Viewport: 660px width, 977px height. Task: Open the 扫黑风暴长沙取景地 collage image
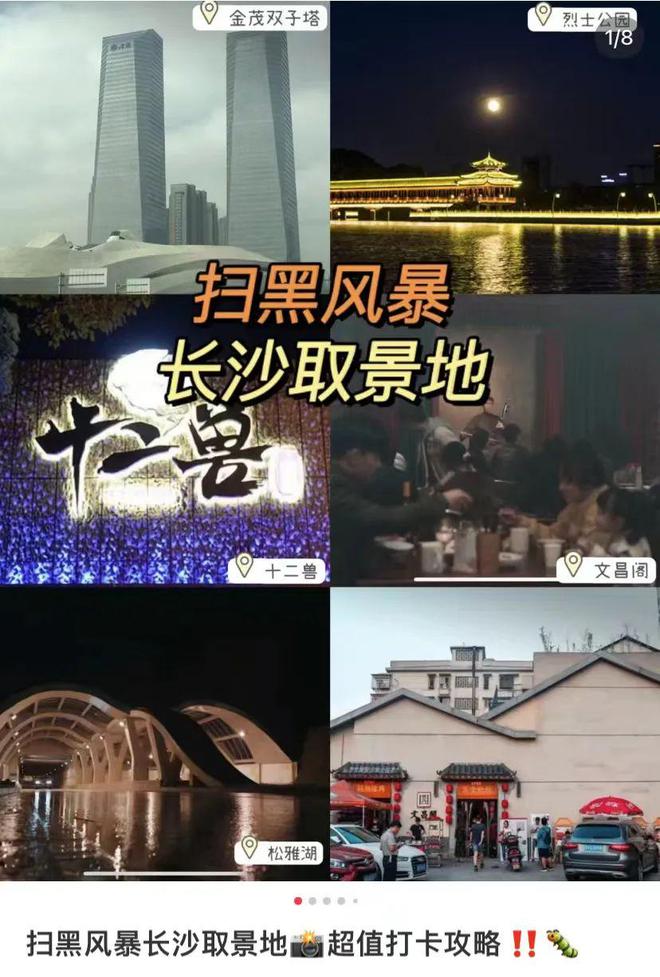tap(330, 440)
